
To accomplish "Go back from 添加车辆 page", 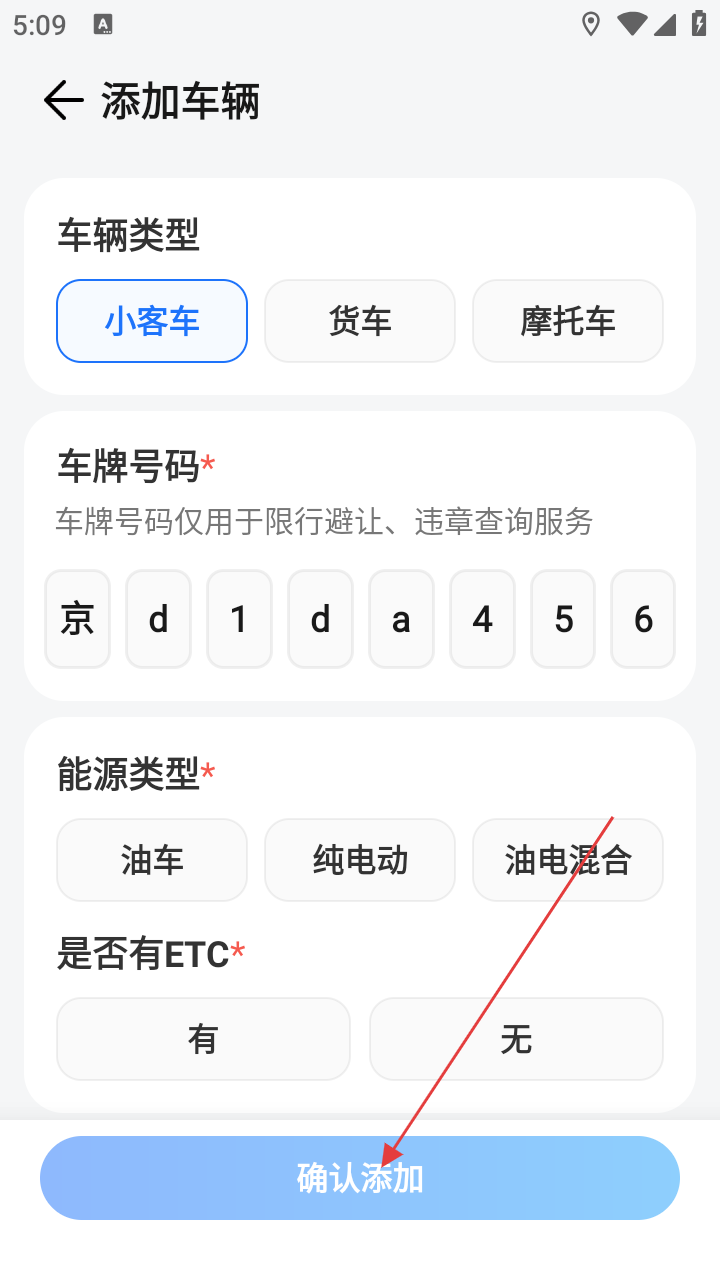I will click(x=63, y=101).
